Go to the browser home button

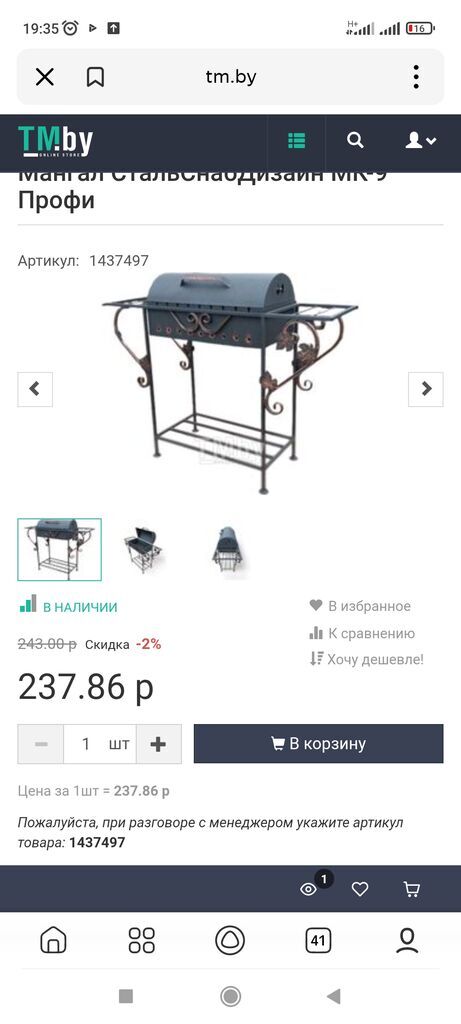tap(54, 940)
